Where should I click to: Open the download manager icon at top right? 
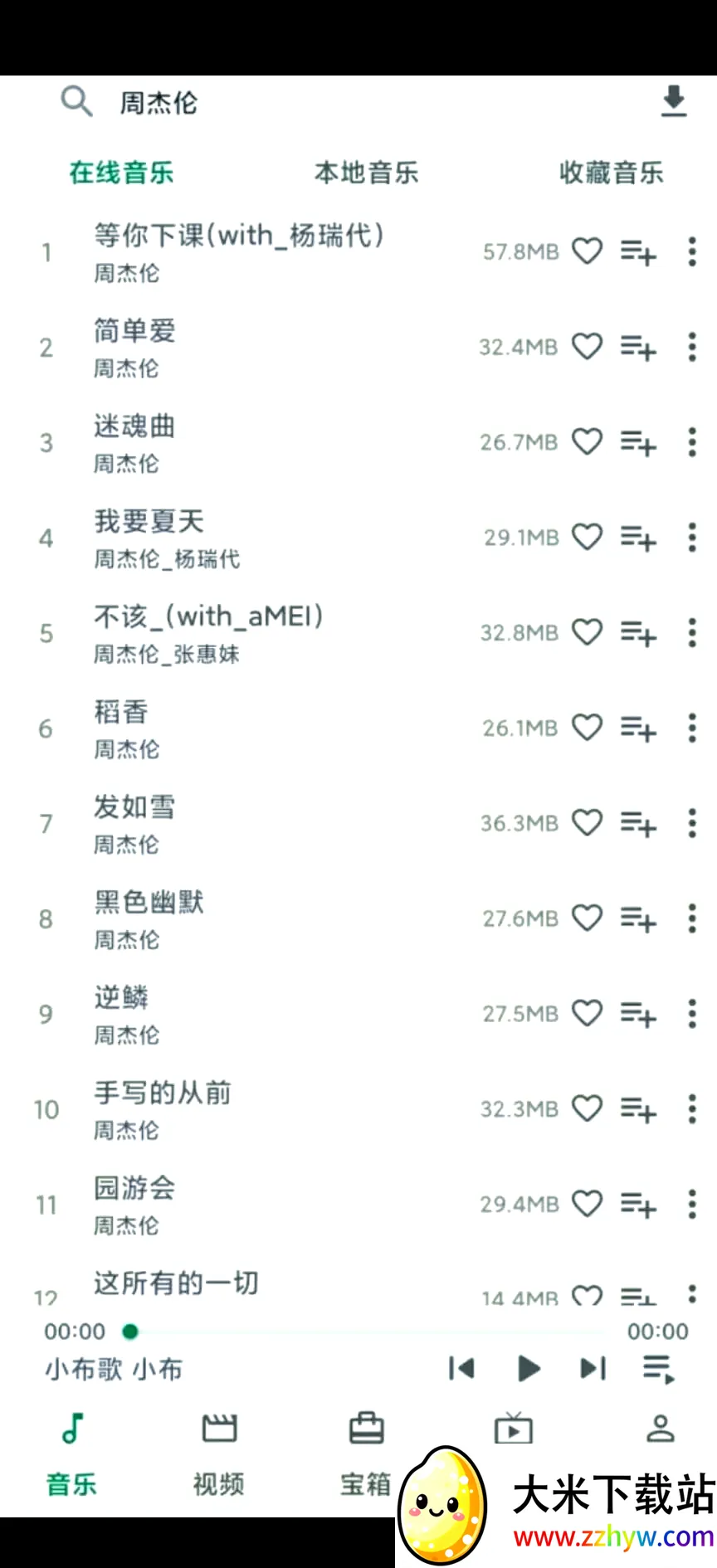[674, 100]
